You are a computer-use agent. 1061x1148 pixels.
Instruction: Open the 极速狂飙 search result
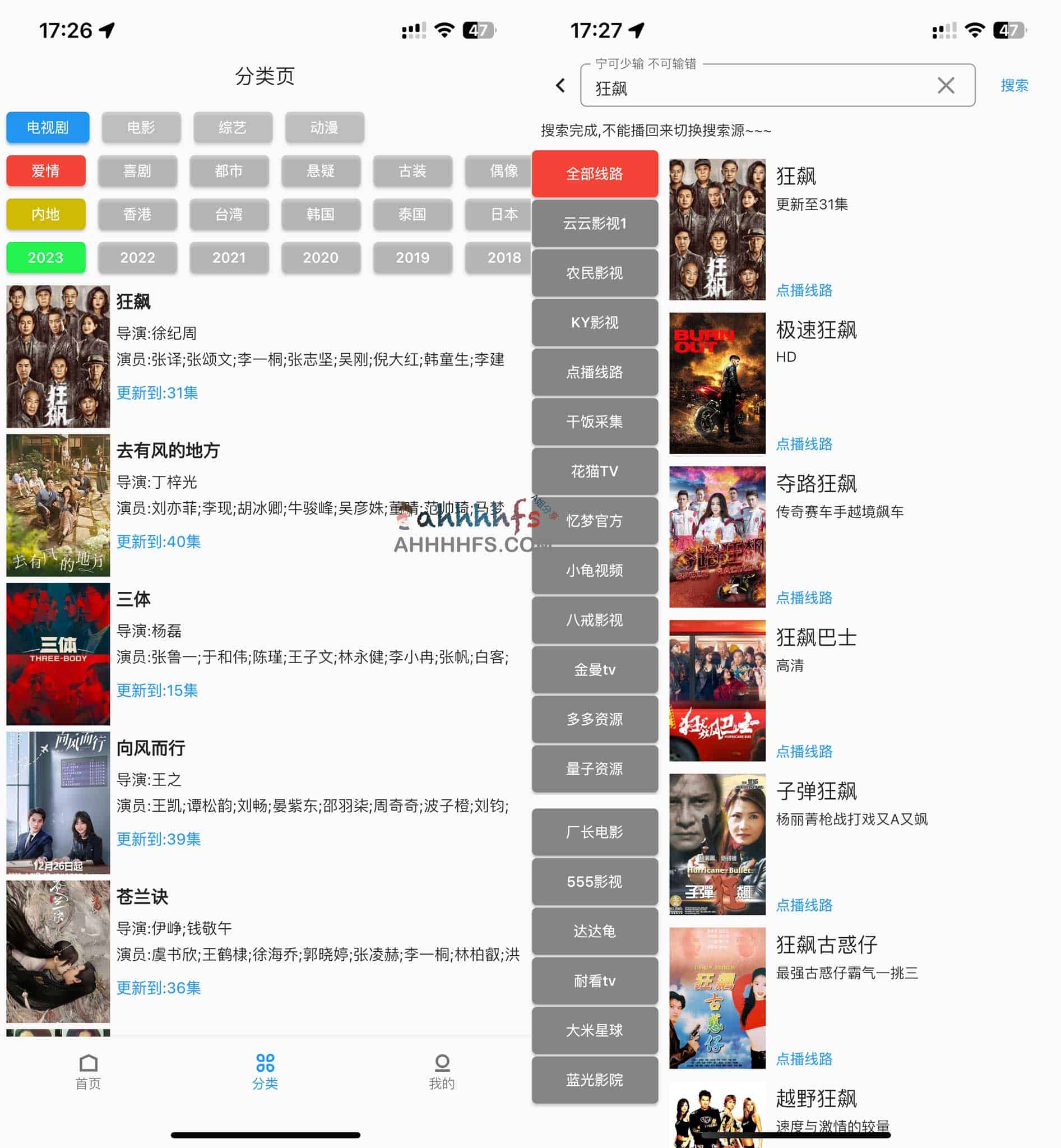[x=816, y=330]
